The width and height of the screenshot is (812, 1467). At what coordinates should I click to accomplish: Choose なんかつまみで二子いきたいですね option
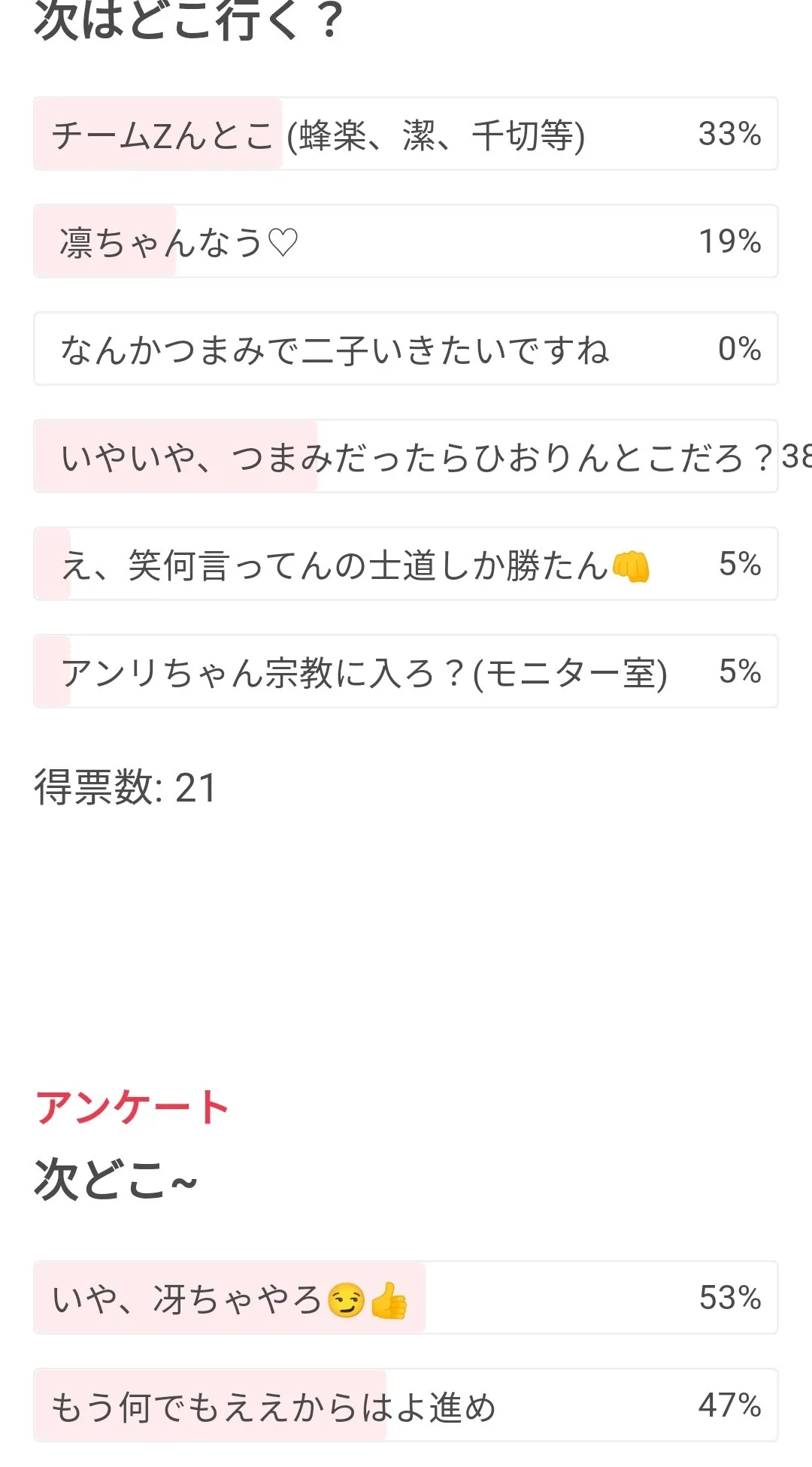tap(405, 349)
